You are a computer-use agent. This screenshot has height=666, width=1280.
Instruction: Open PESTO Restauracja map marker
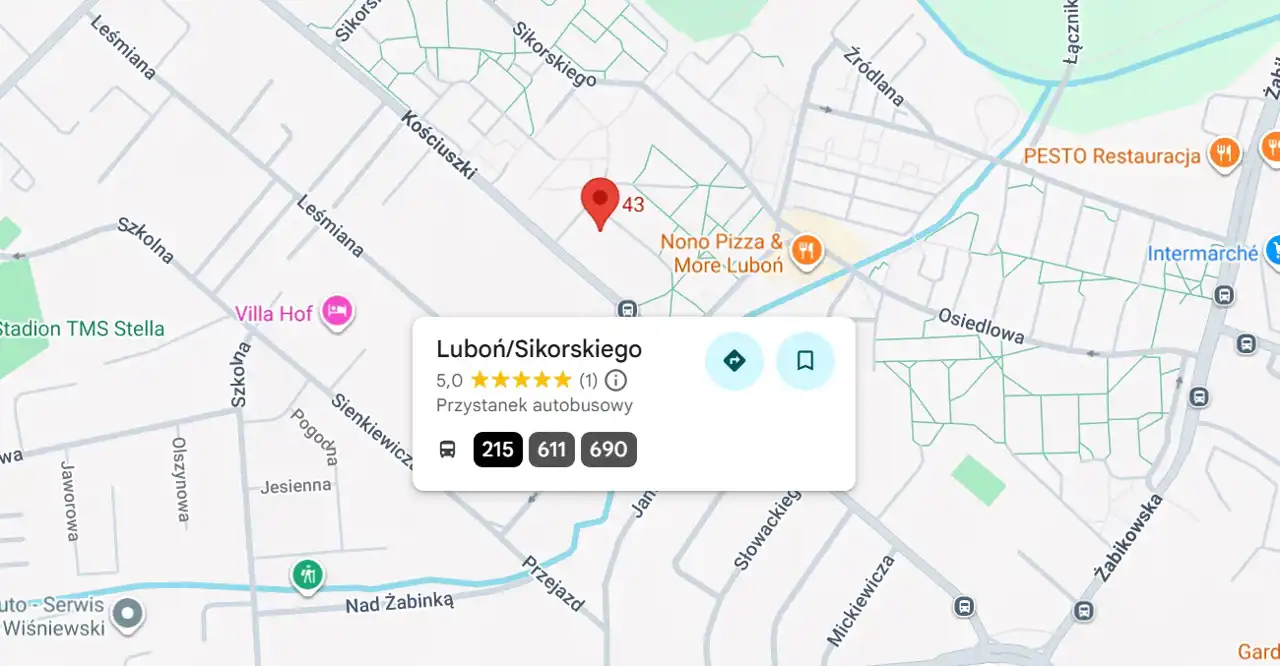tap(1223, 155)
